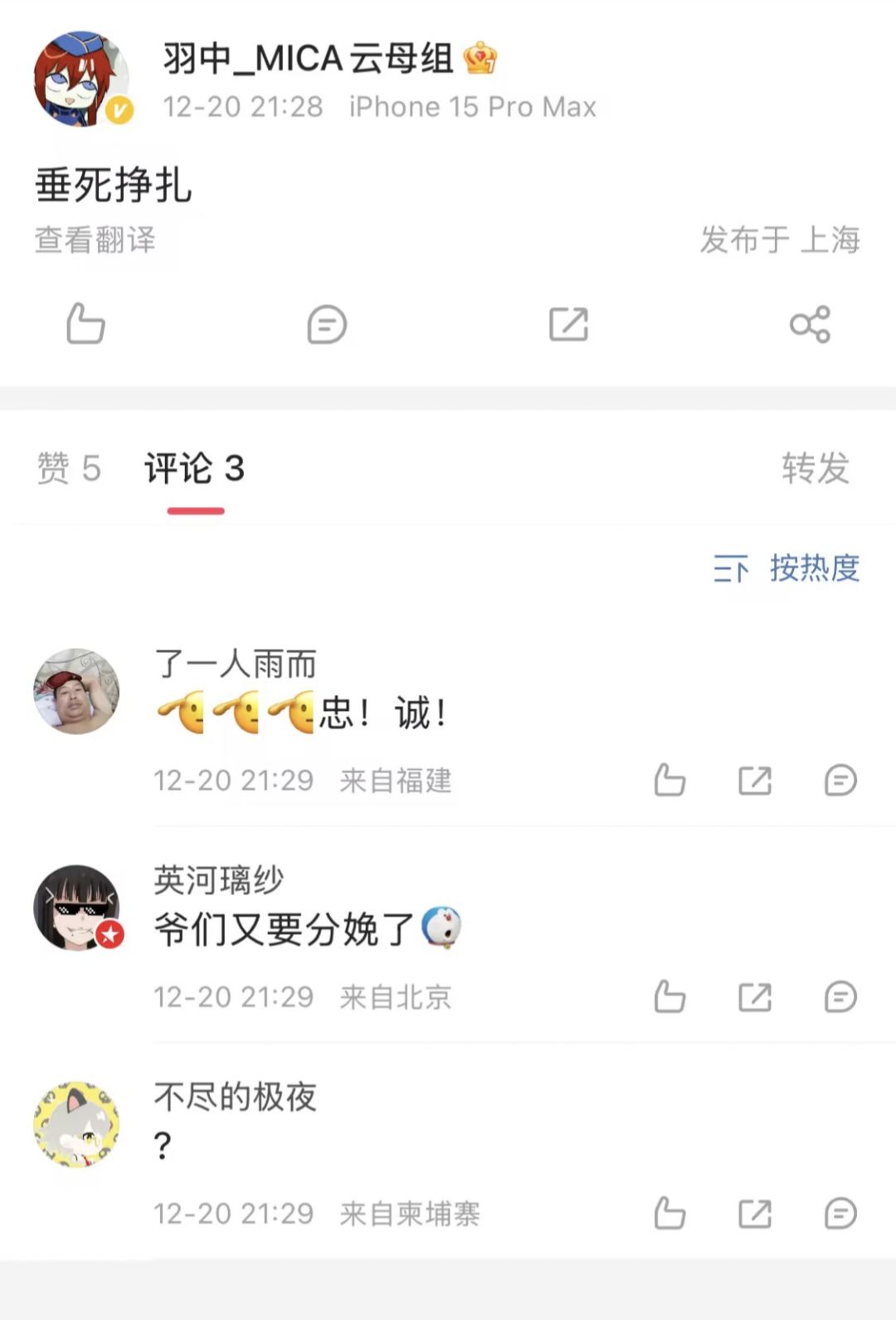
Task: Select the 评论 3 tab
Action: pyautogui.click(x=192, y=470)
